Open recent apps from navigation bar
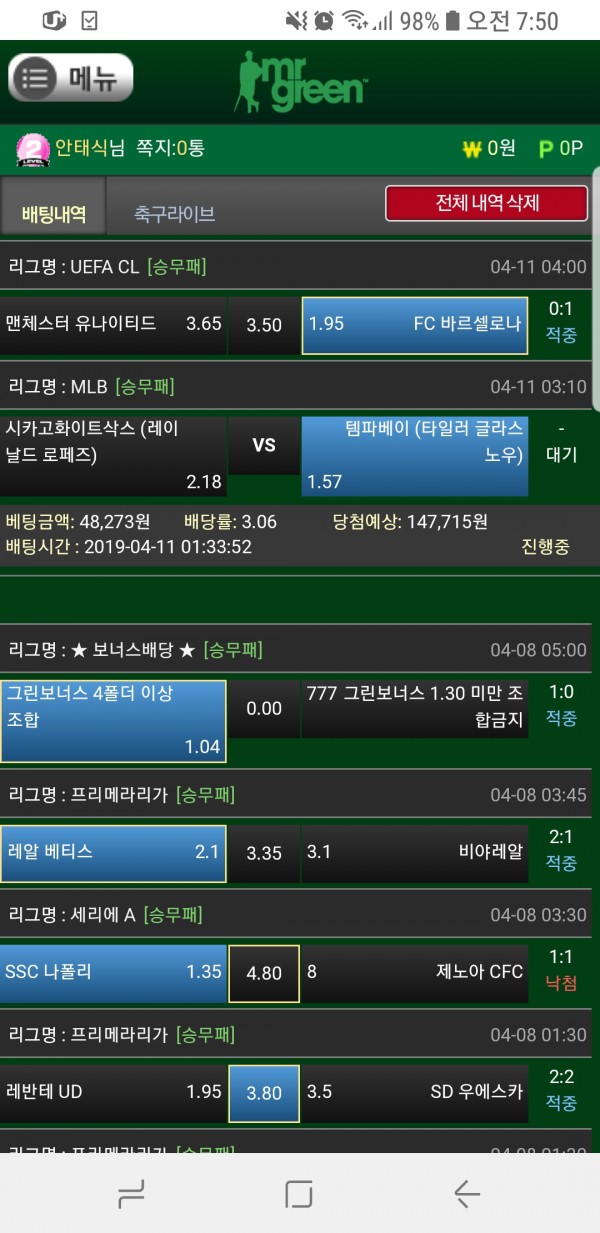Viewport: 600px width, 1233px height. coord(131,1193)
